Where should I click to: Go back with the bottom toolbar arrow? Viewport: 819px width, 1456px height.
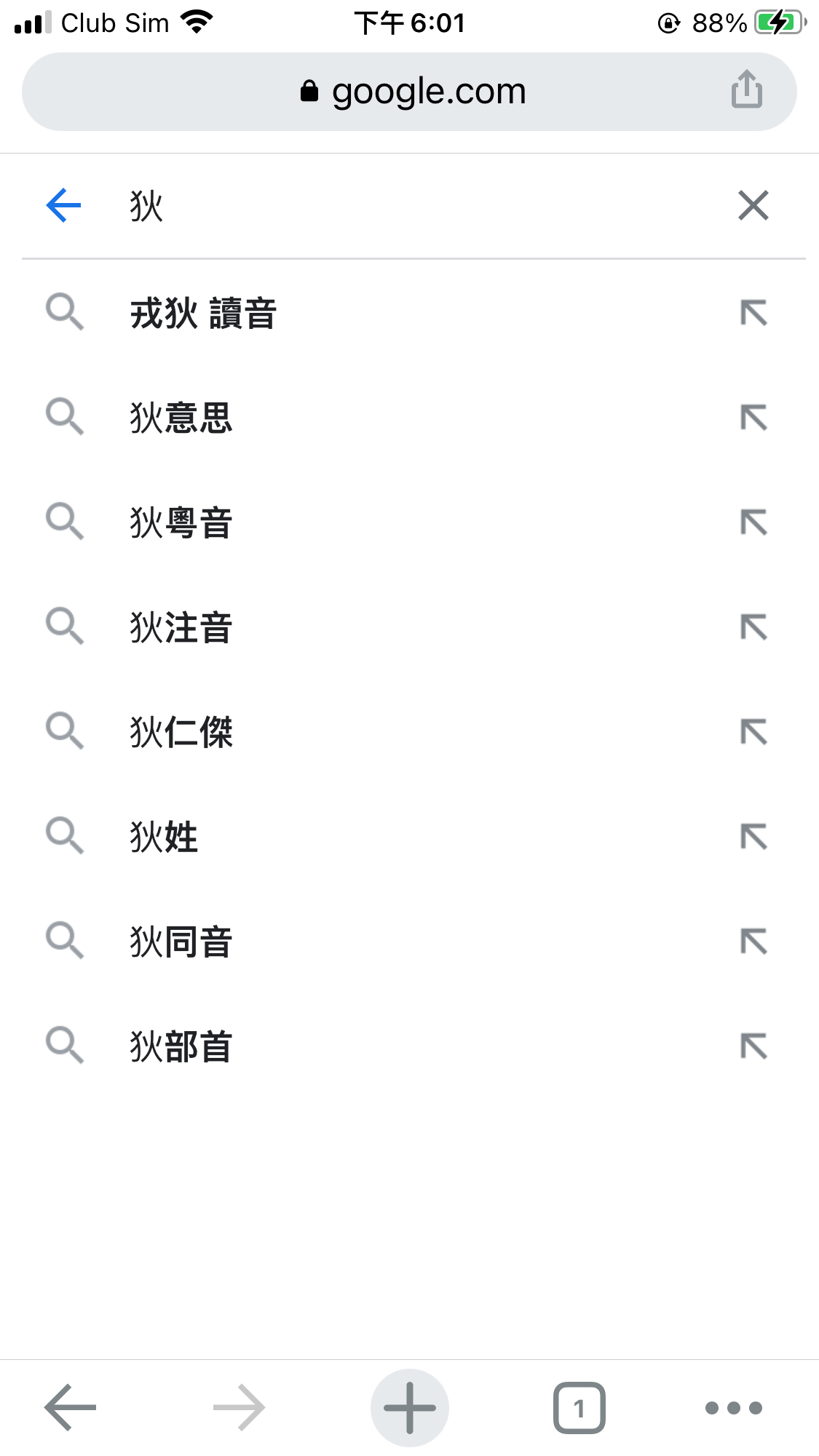[x=70, y=1407]
